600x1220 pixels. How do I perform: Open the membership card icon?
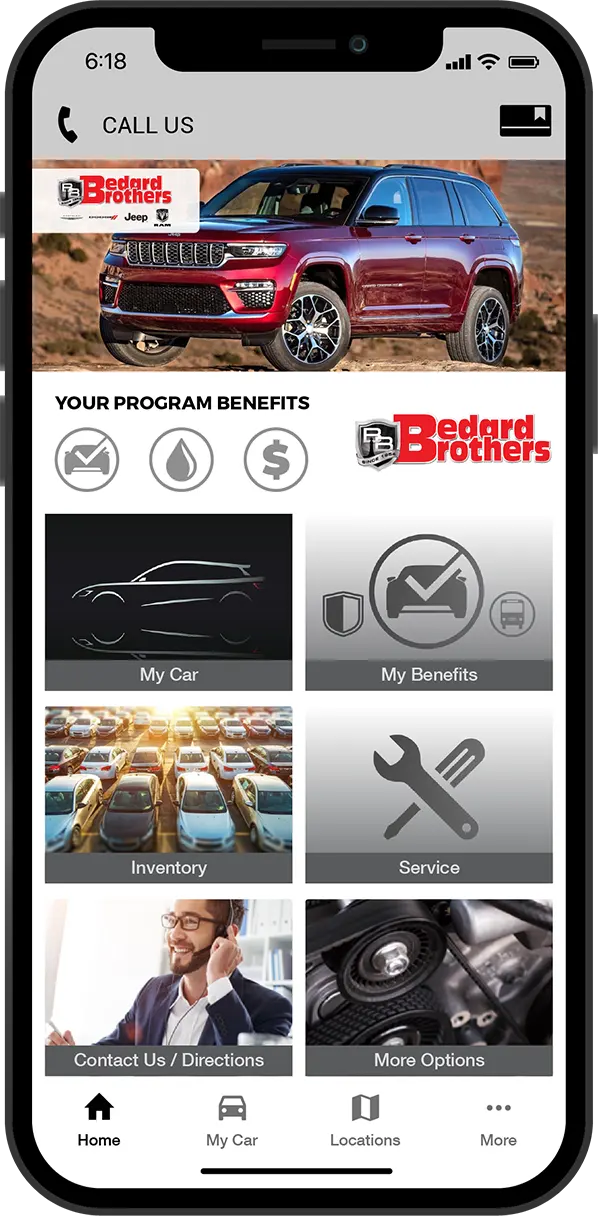525,121
